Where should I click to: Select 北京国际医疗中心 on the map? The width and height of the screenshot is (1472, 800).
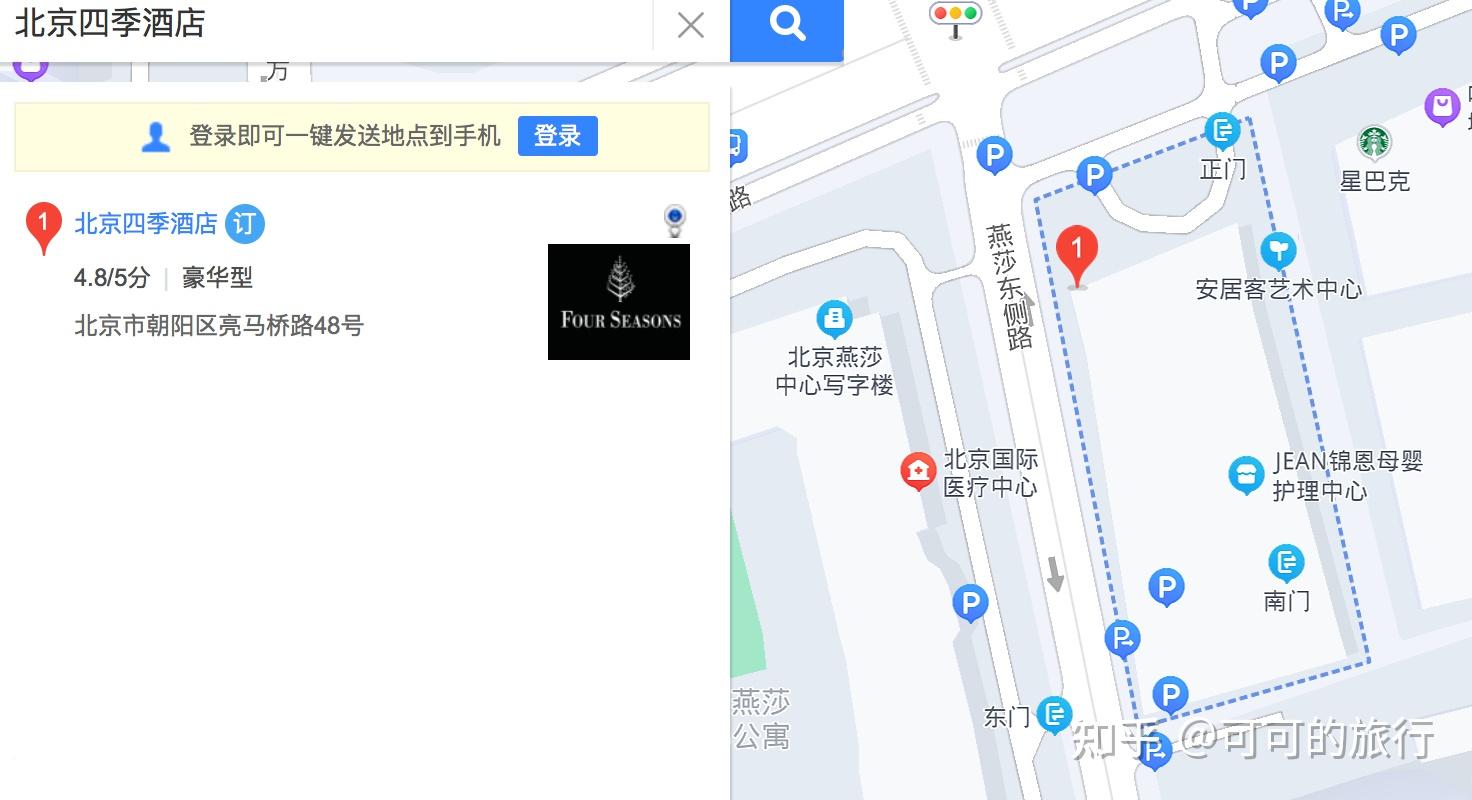coord(918,471)
